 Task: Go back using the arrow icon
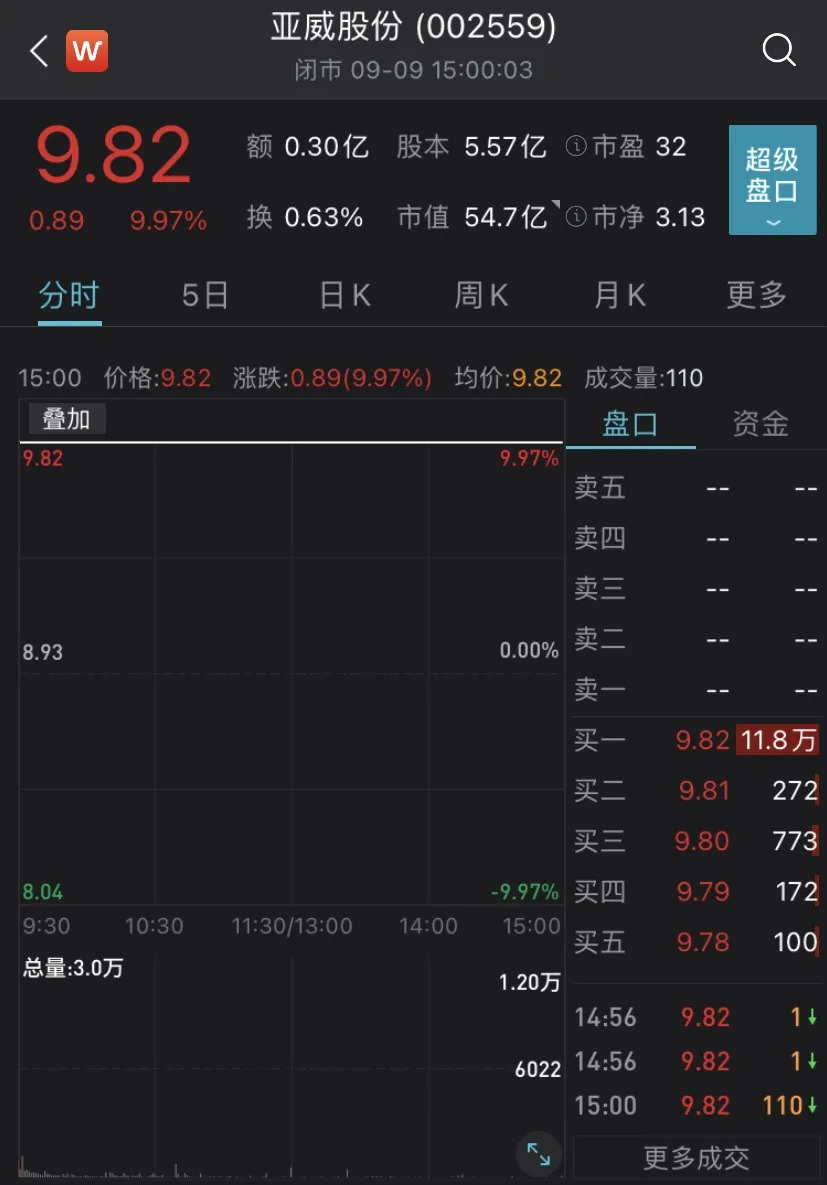[x=39, y=51]
